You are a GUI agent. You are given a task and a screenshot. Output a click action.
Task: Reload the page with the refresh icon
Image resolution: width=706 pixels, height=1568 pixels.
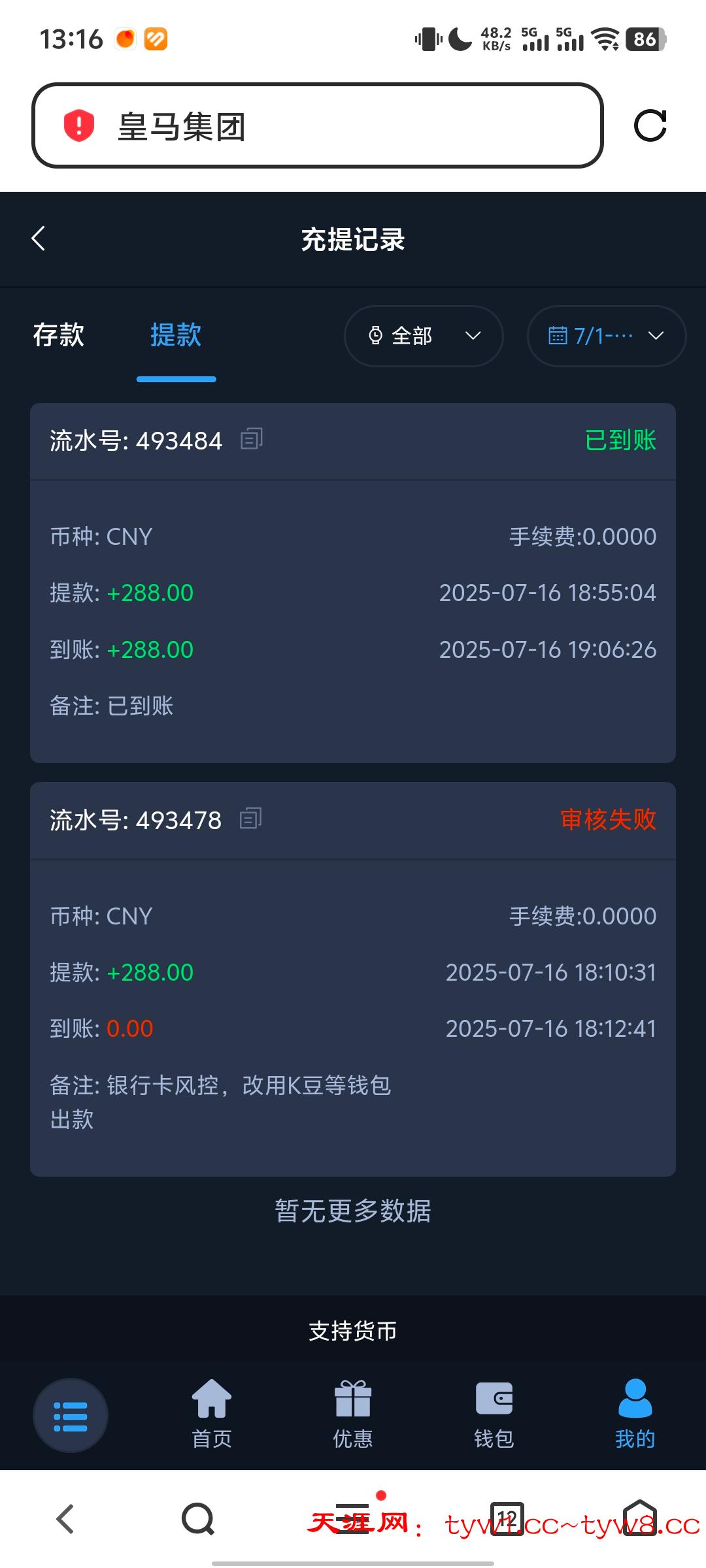(650, 125)
